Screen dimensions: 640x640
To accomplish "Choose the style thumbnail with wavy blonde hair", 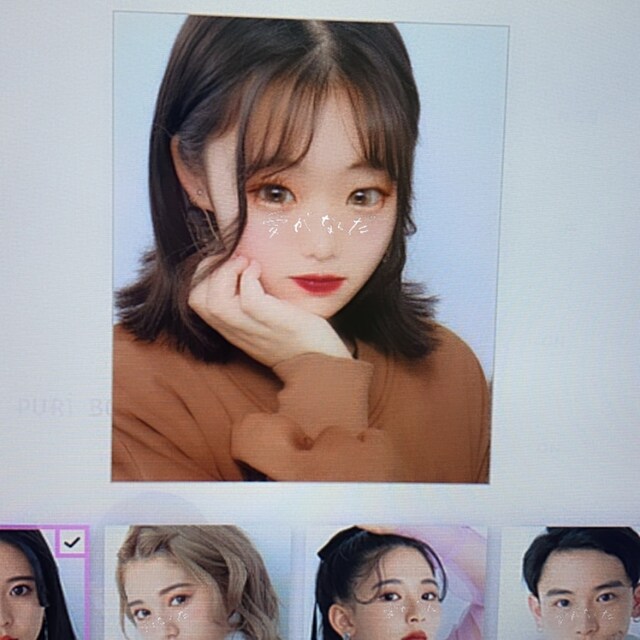I will coord(196,585).
